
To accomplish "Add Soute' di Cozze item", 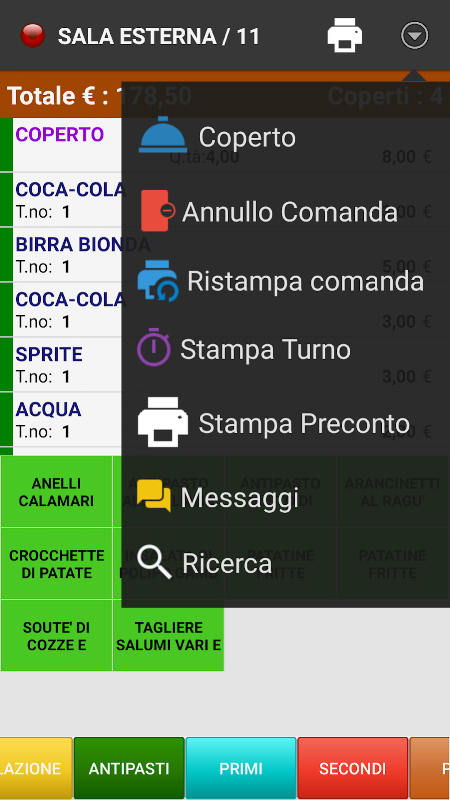I will pyautogui.click(x=56, y=636).
